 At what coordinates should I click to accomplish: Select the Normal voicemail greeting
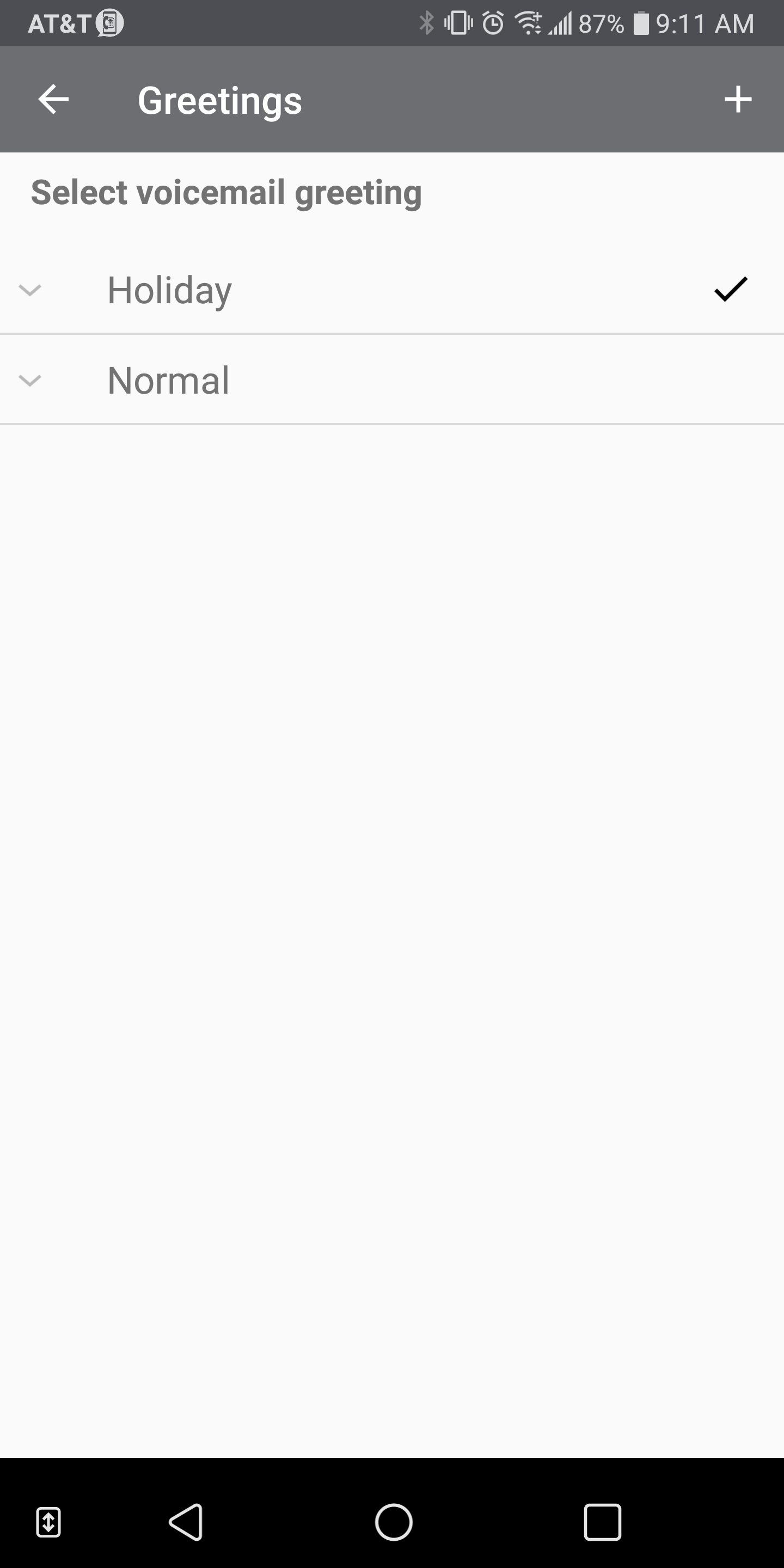click(392, 380)
